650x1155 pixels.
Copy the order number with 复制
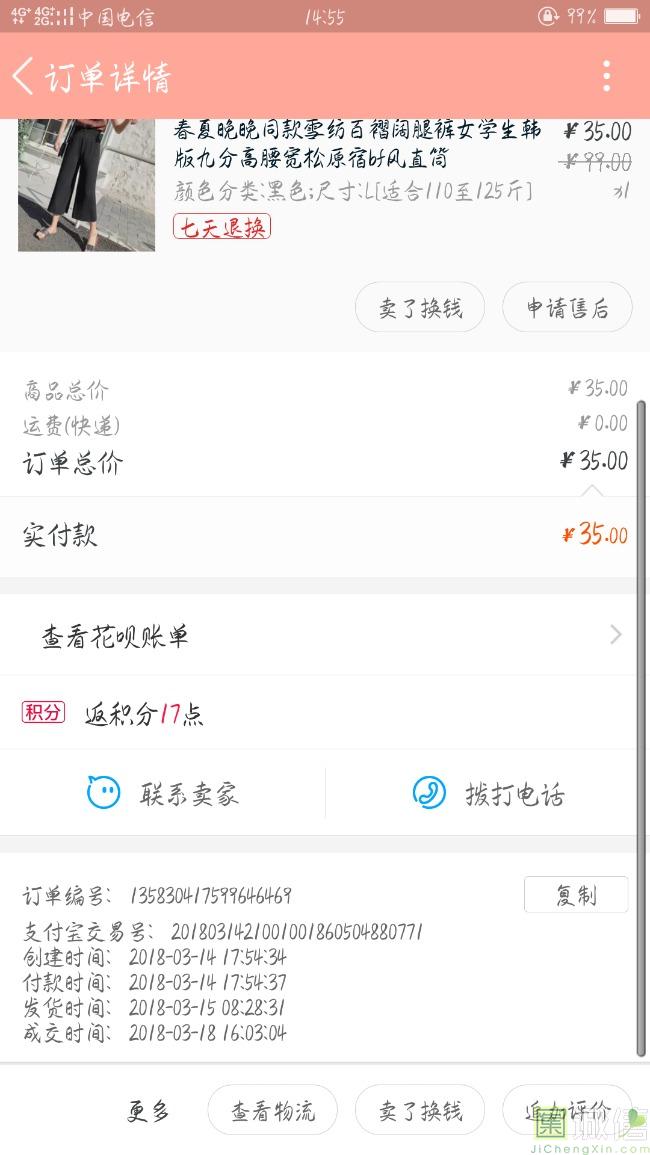pyautogui.click(x=576, y=895)
